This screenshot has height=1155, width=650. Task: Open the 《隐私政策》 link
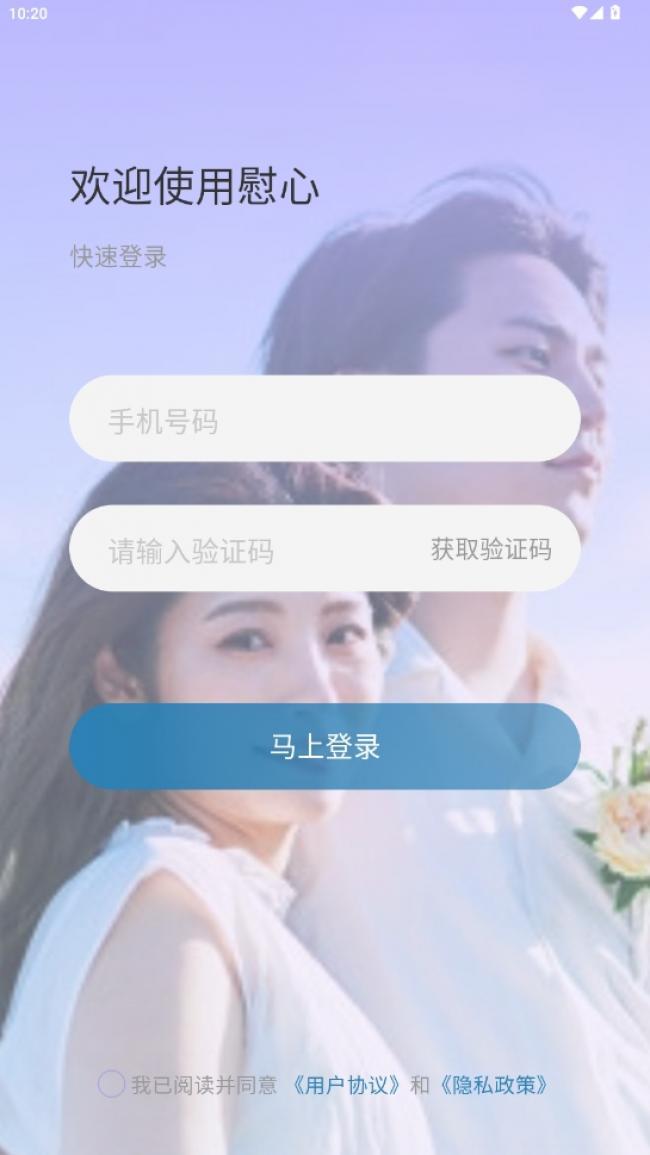[494, 1085]
